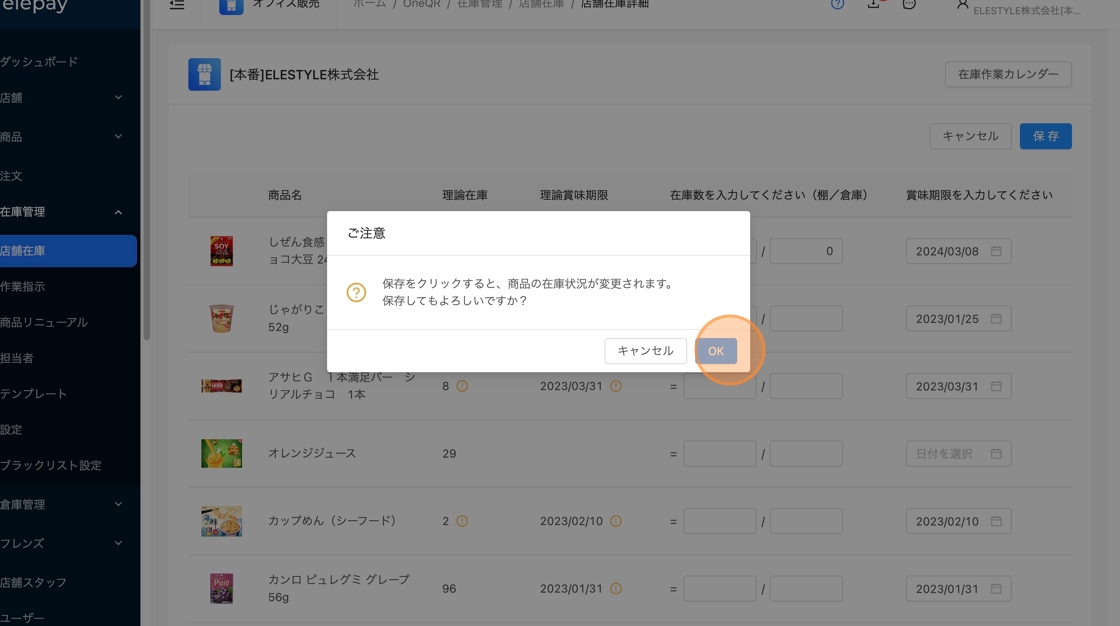Open 商品リニューアル in the sidebar
This screenshot has height=626, width=1120.
(x=45, y=323)
